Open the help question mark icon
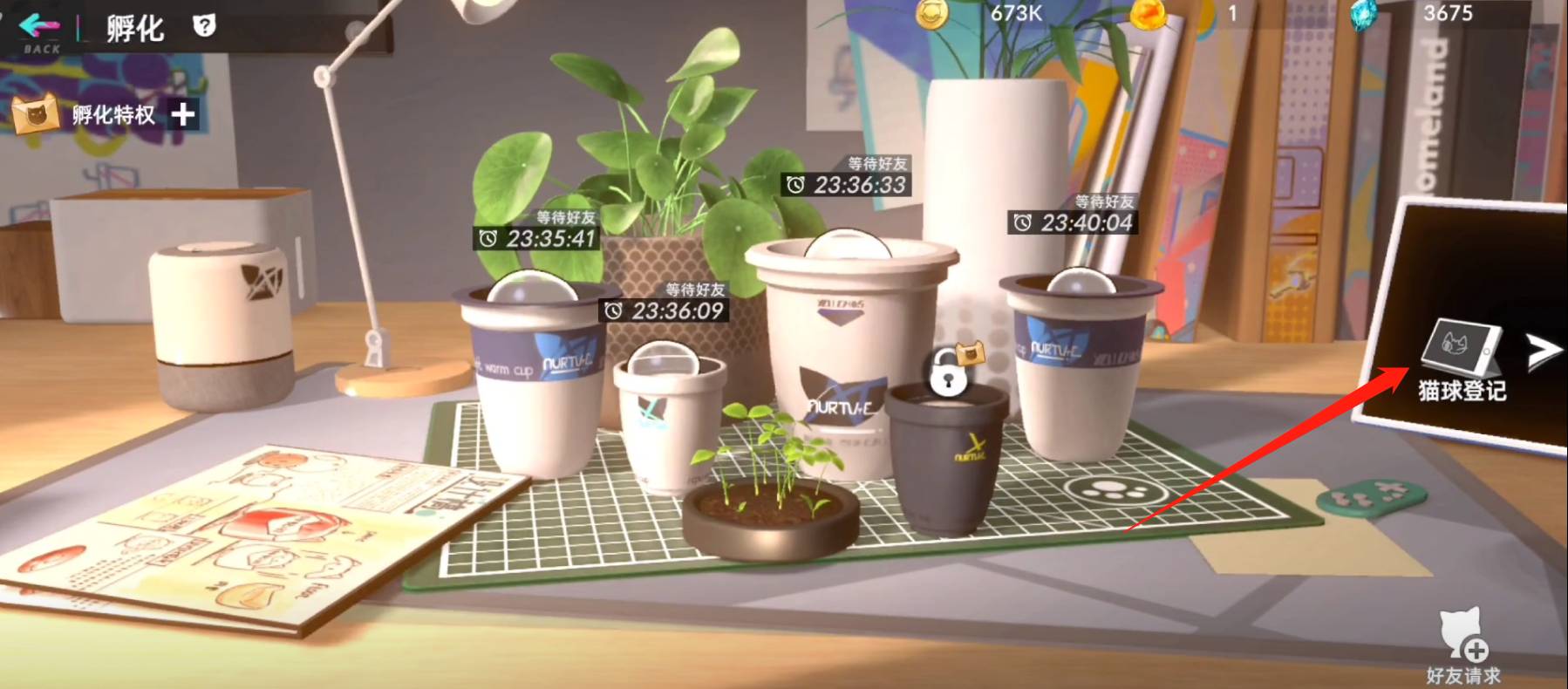This screenshot has height=689, width=1568. pyautogui.click(x=204, y=26)
